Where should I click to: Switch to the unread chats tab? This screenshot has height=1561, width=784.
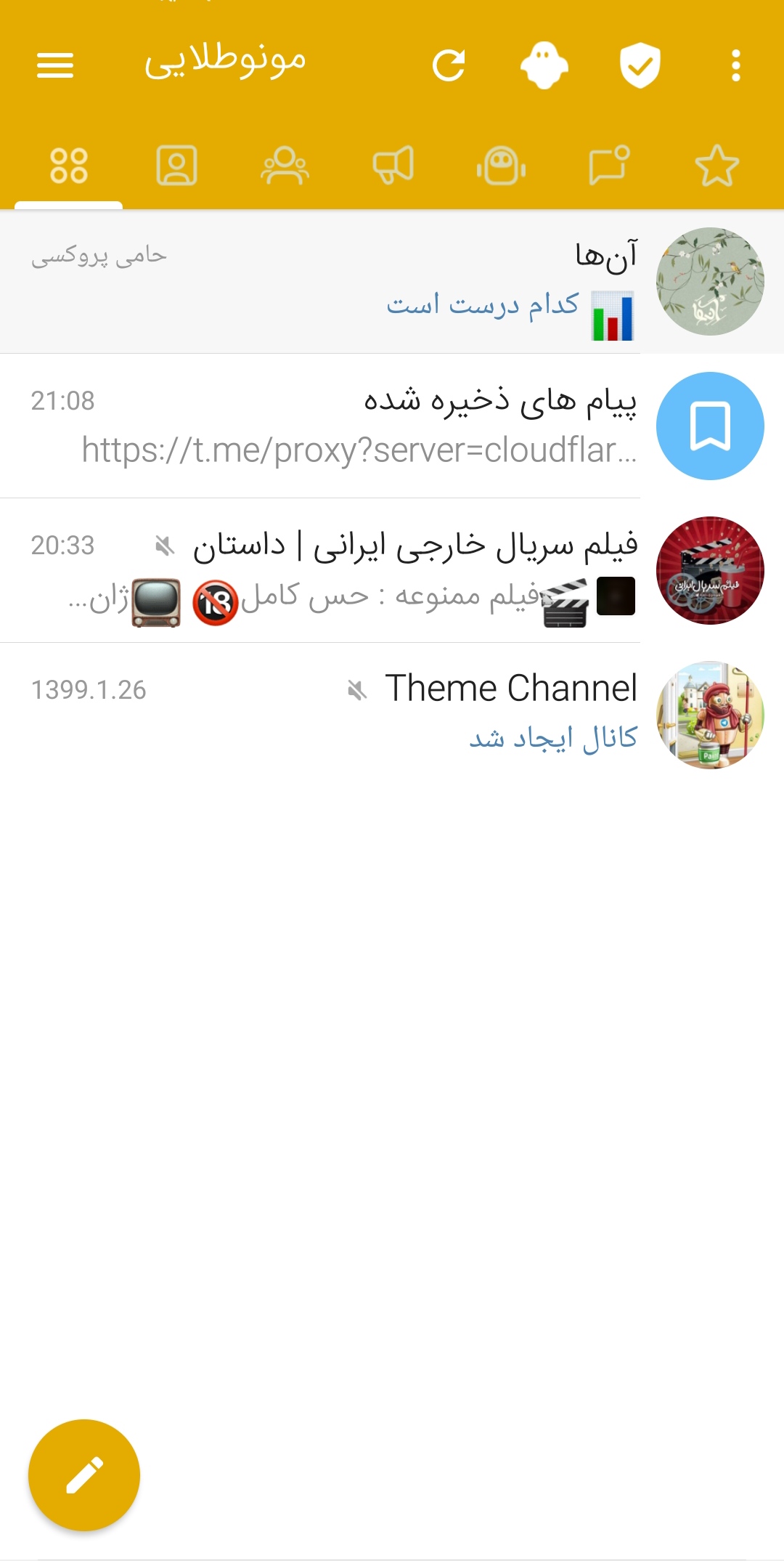click(609, 166)
